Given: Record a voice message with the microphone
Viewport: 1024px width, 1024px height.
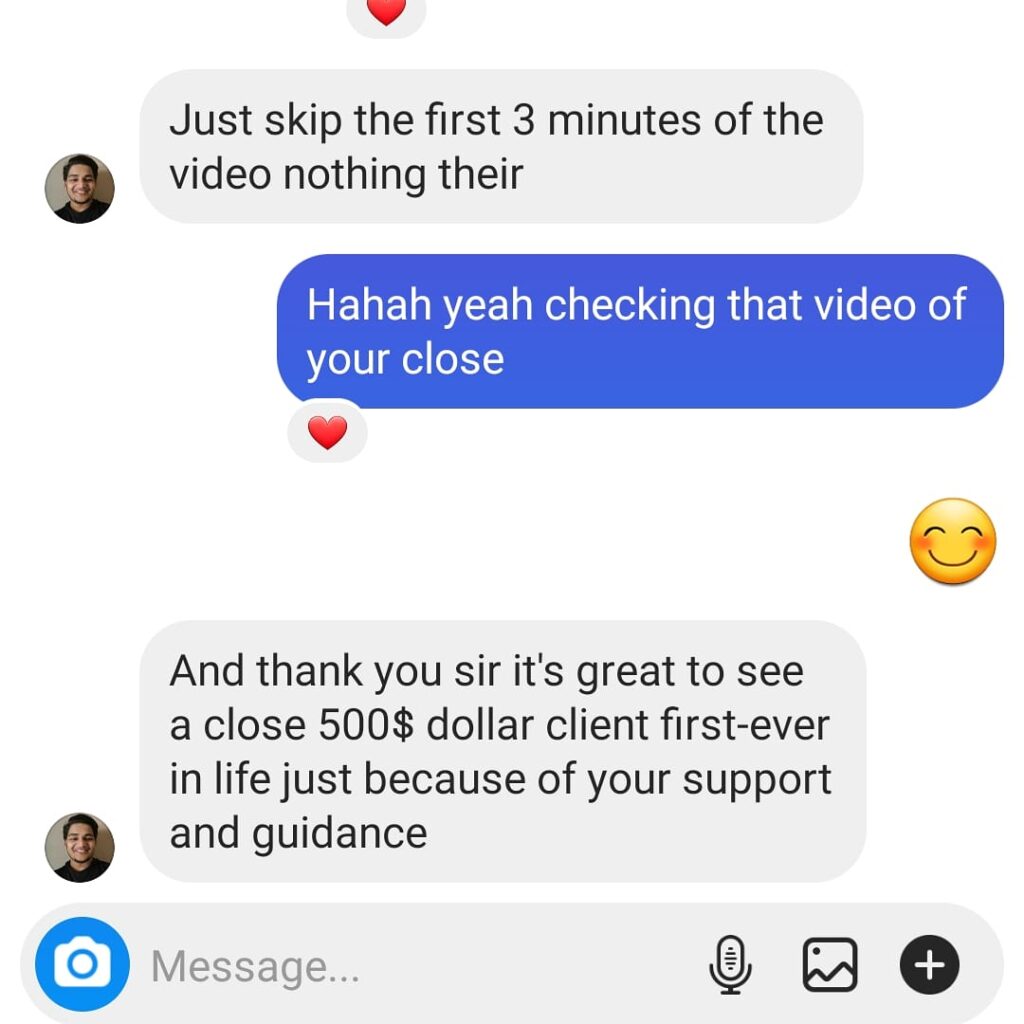Looking at the screenshot, I should (730, 965).
